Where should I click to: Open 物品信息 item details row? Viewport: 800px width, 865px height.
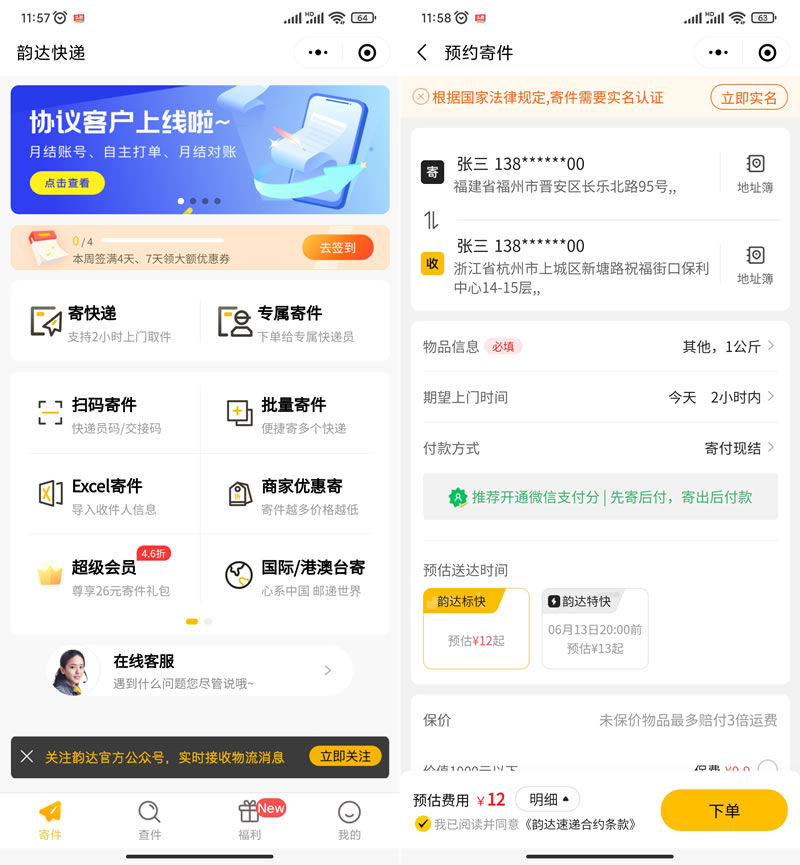click(x=600, y=346)
